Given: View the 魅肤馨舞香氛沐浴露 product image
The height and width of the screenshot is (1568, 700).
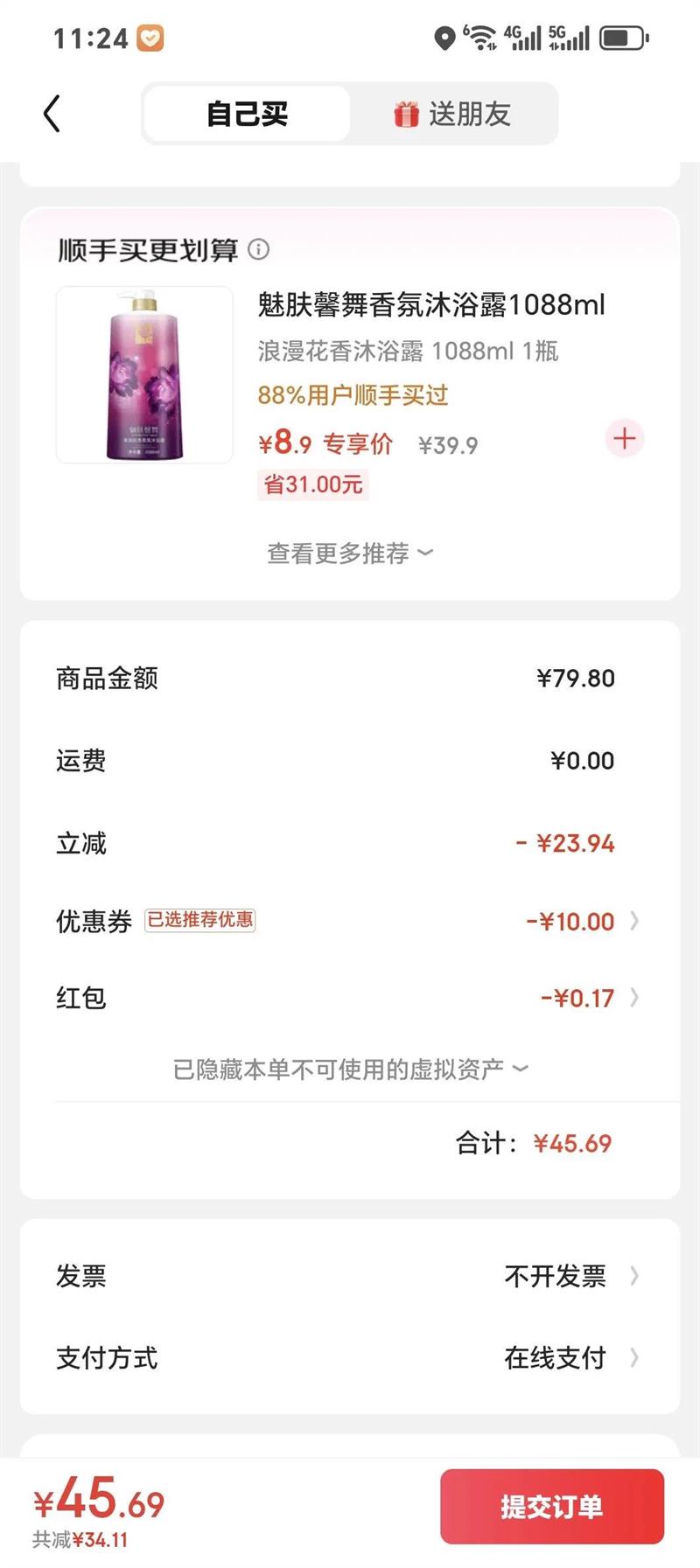Looking at the screenshot, I should (144, 374).
